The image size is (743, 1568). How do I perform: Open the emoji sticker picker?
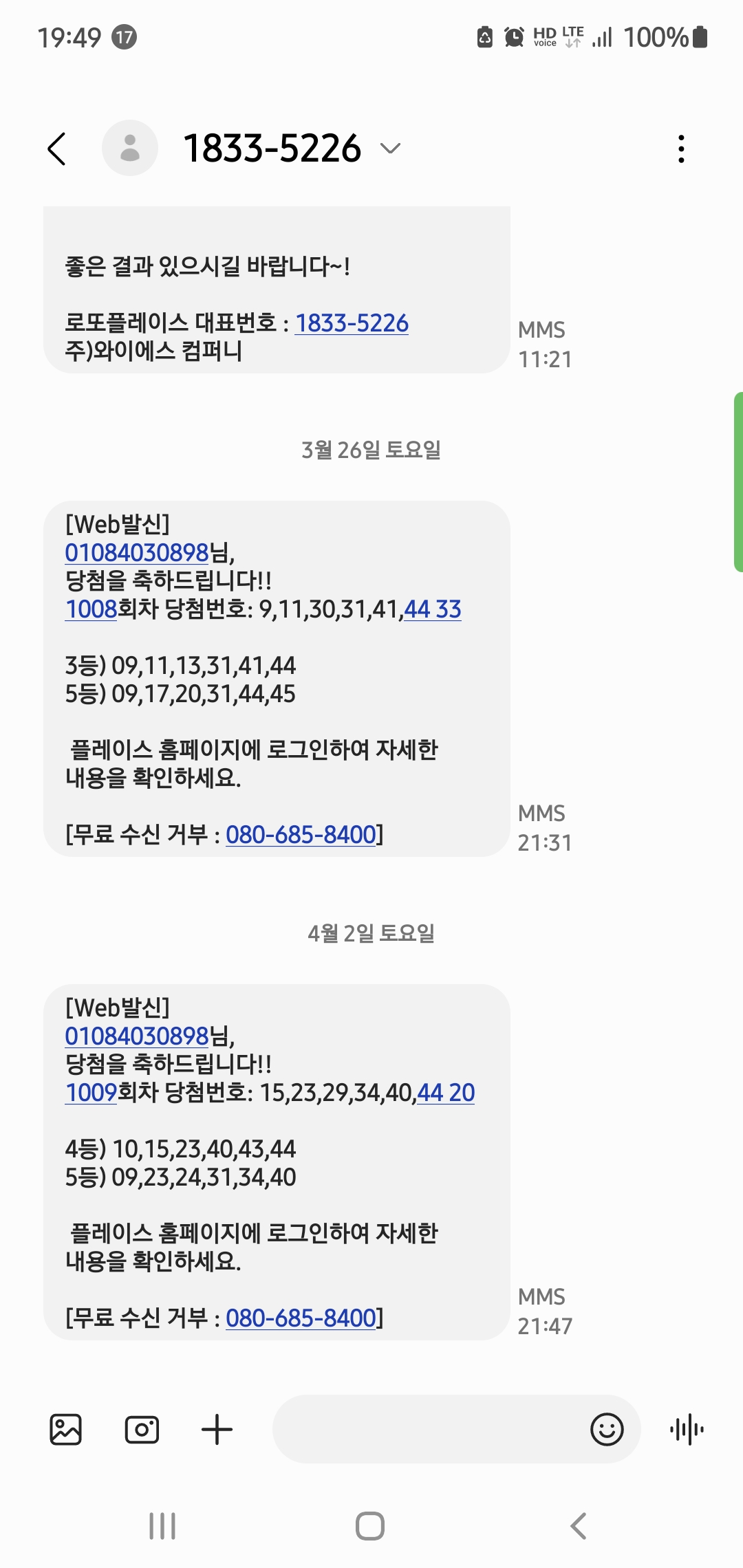(607, 1430)
